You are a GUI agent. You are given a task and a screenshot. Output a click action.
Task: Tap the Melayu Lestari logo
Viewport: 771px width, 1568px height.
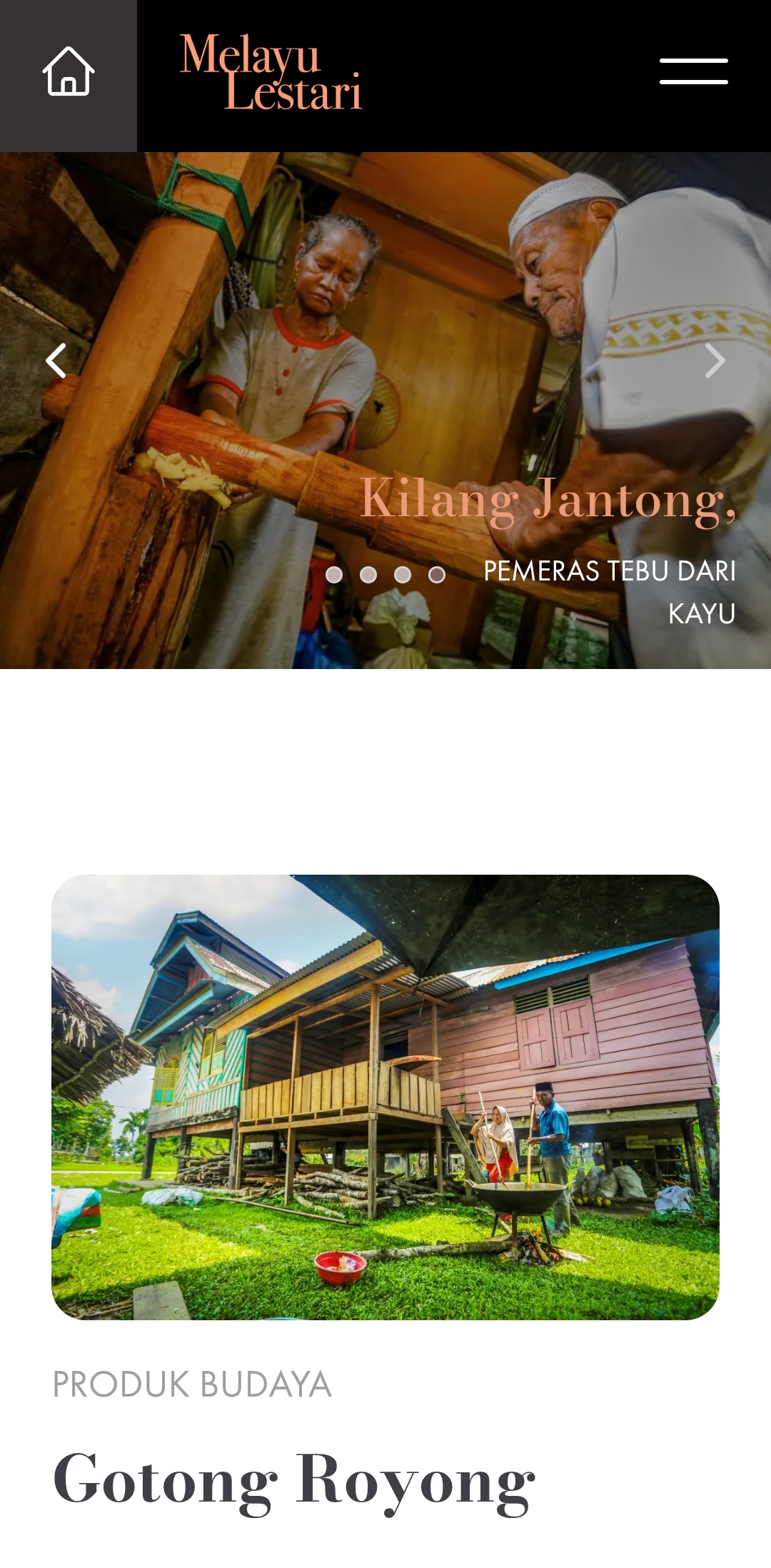point(271,72)
